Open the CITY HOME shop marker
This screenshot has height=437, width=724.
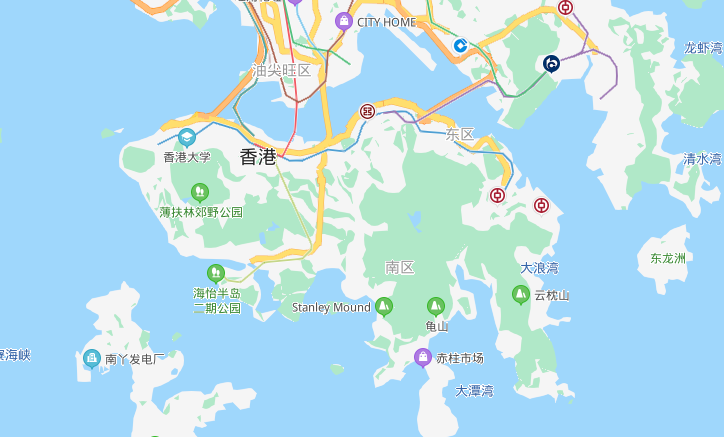(x=344, y=21)
